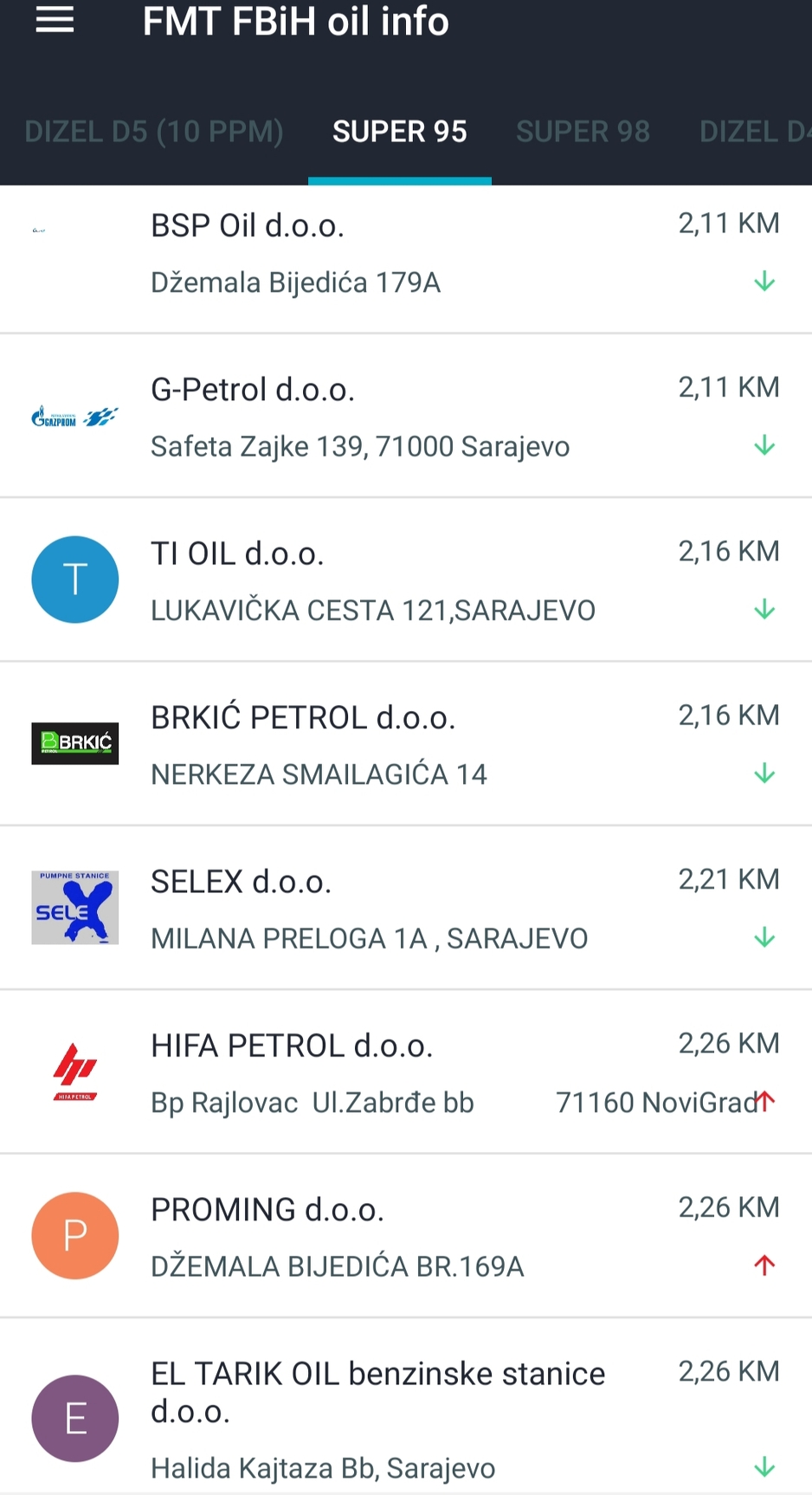Switch to the DIZEL D5 (10 PPM) tab
Screen dimensions: 812x1495
coord(154,132)
